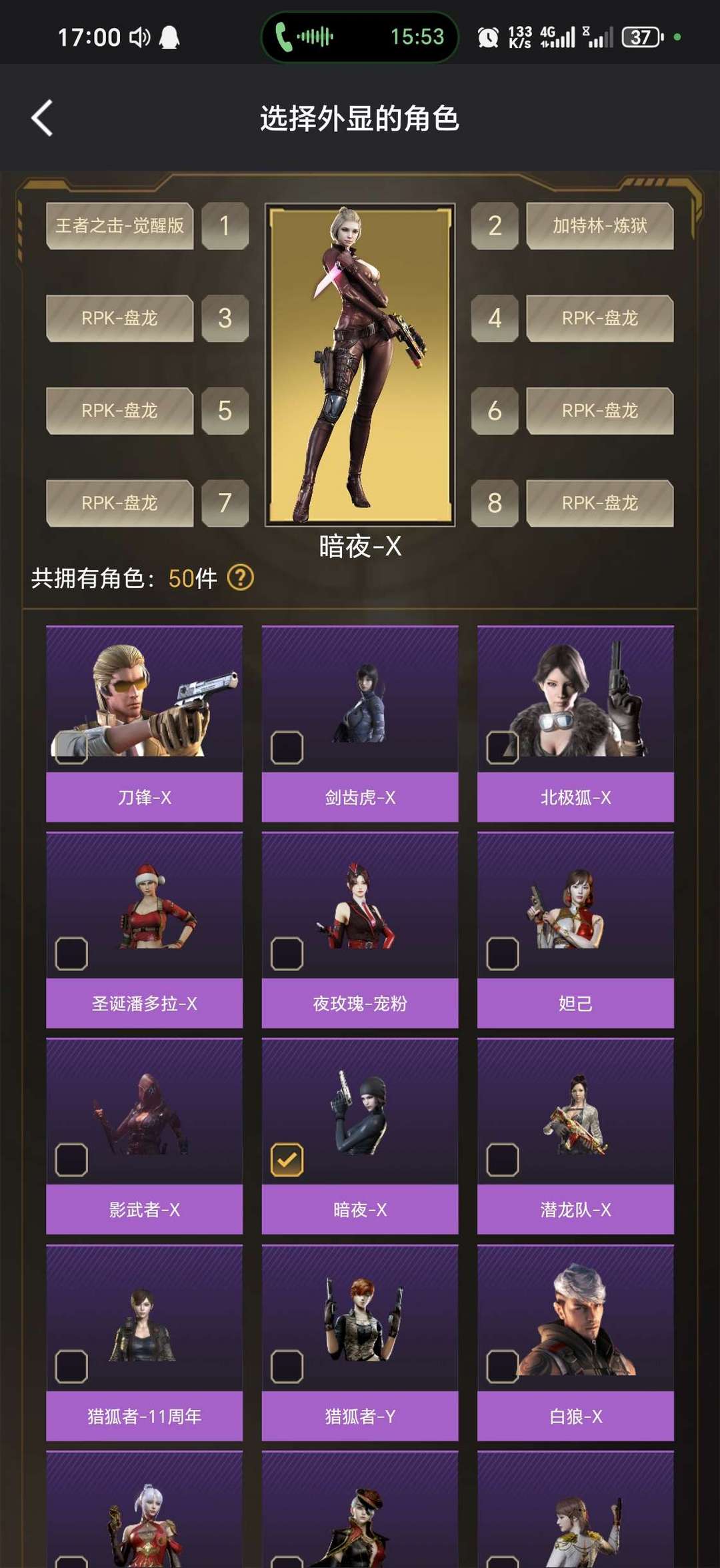
Task: Go back using the top-left arrow
Action: [x=42, y=119]
